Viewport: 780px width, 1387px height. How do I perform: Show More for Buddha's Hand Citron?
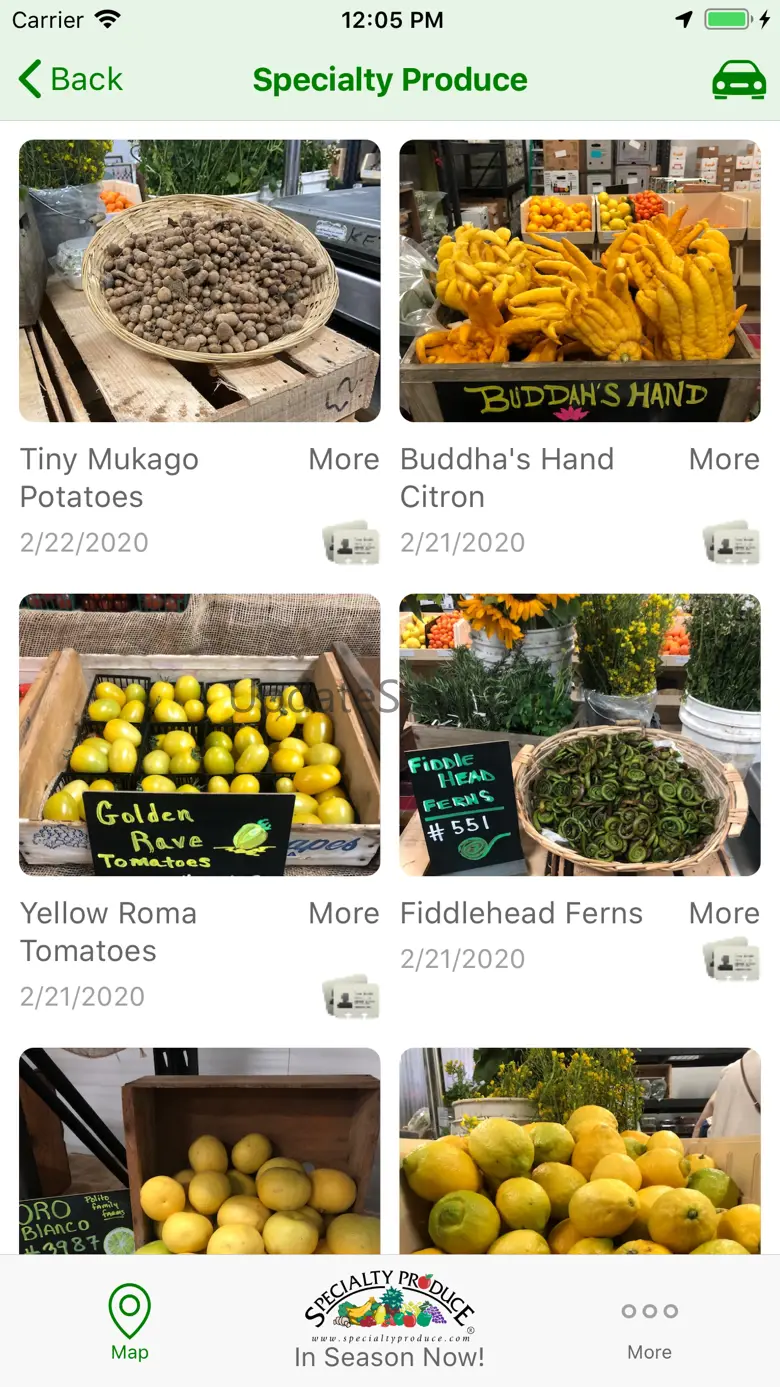click(x=724, y=460)
